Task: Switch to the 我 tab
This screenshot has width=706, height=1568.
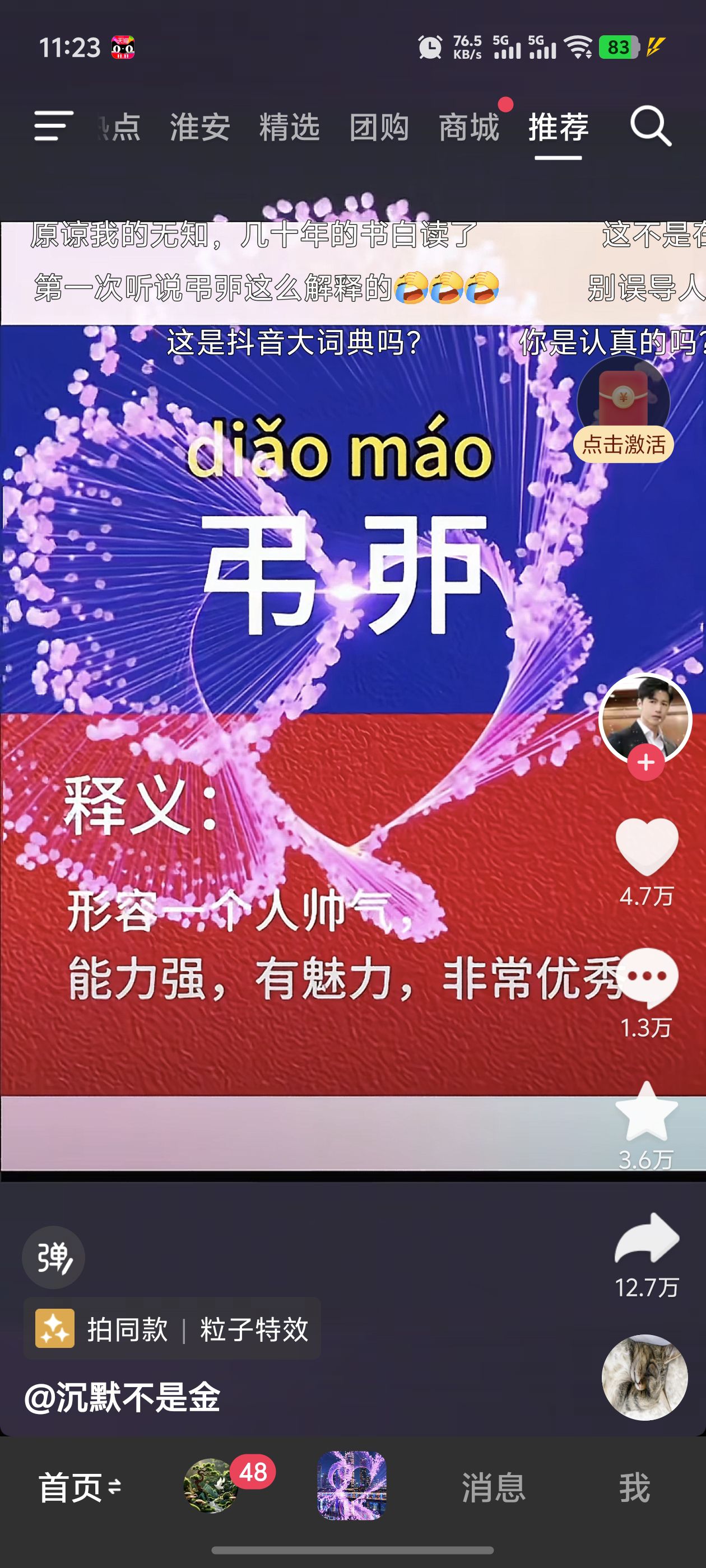Action: click(x=634, y=1487)
